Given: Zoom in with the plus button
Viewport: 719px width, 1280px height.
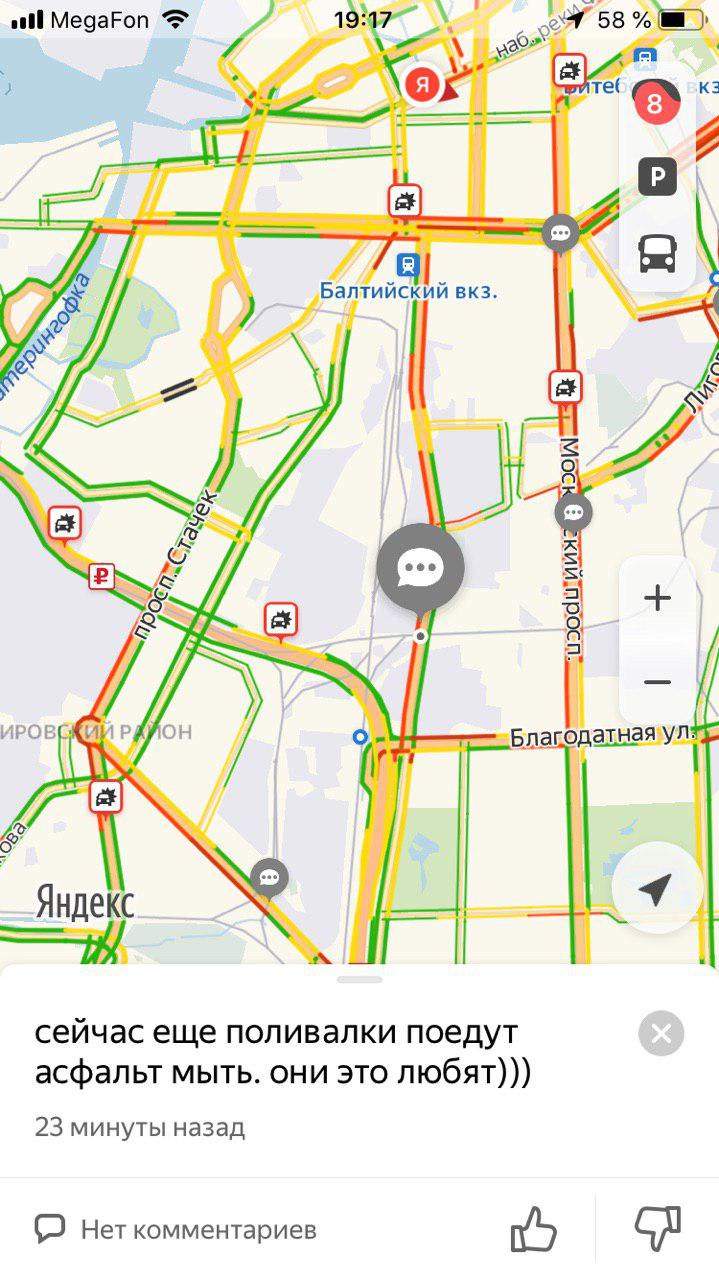Looking at the screenshot, I should pos(657,599).
